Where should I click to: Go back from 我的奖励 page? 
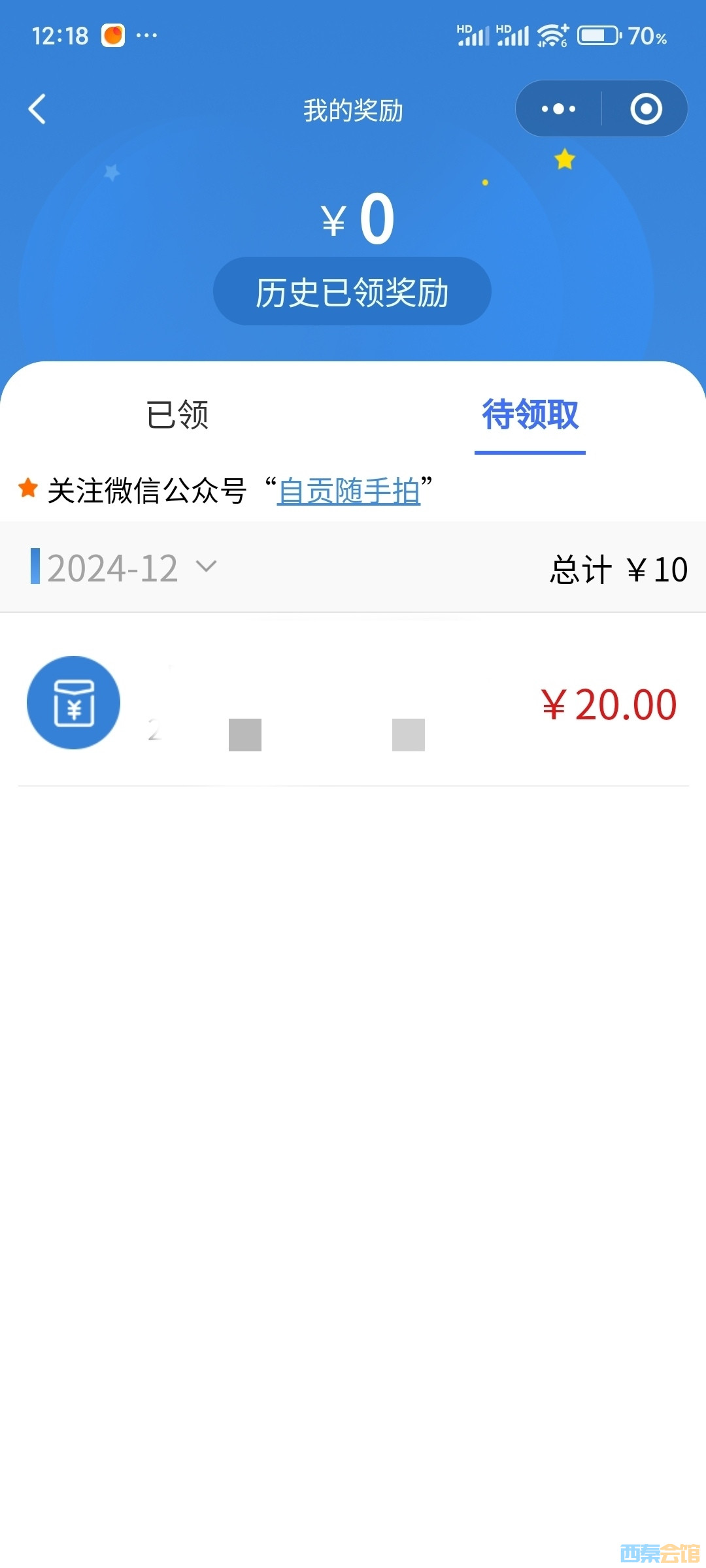37,109
